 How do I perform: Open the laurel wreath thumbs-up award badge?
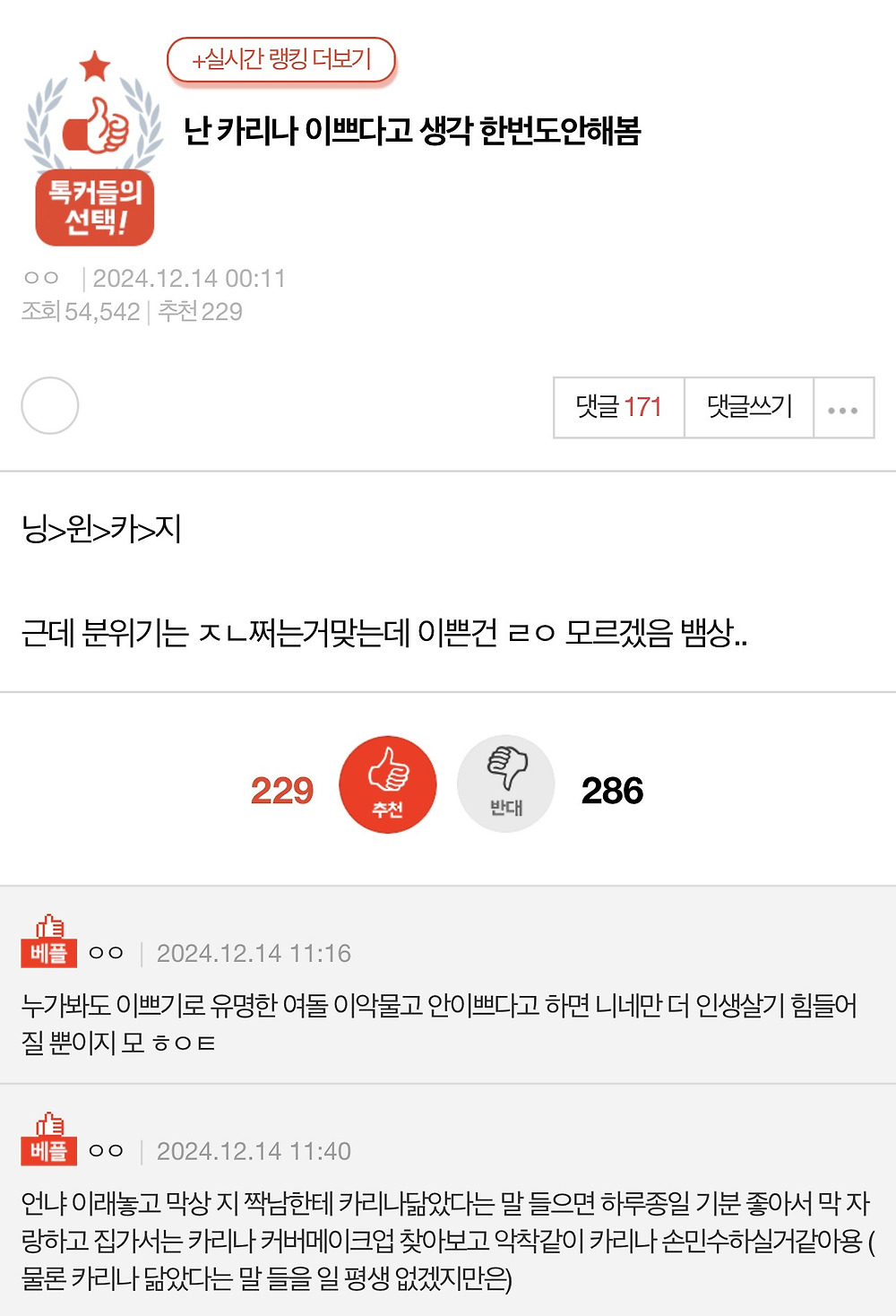click(94, 126)
